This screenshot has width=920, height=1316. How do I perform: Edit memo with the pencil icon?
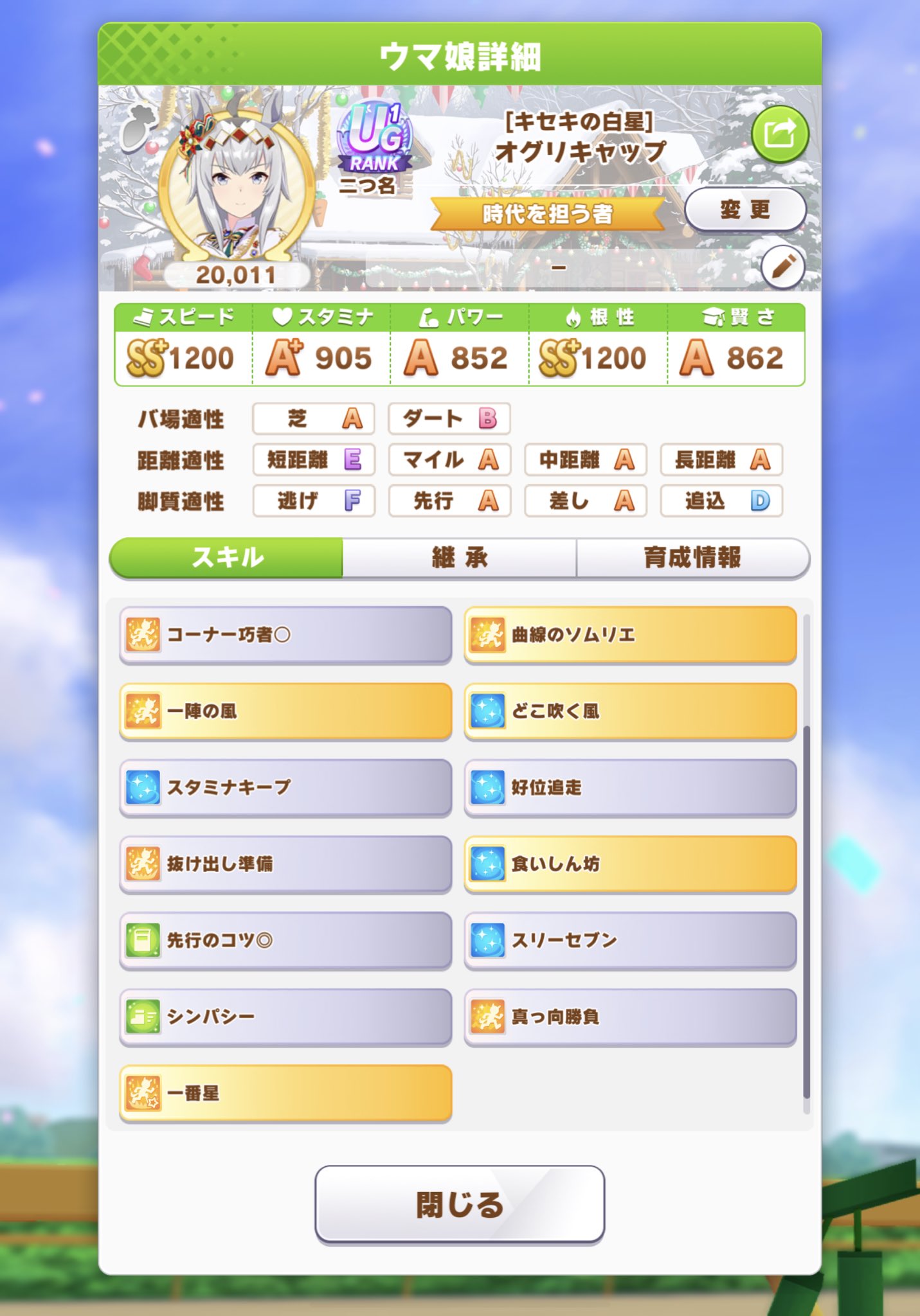(782, 267)
